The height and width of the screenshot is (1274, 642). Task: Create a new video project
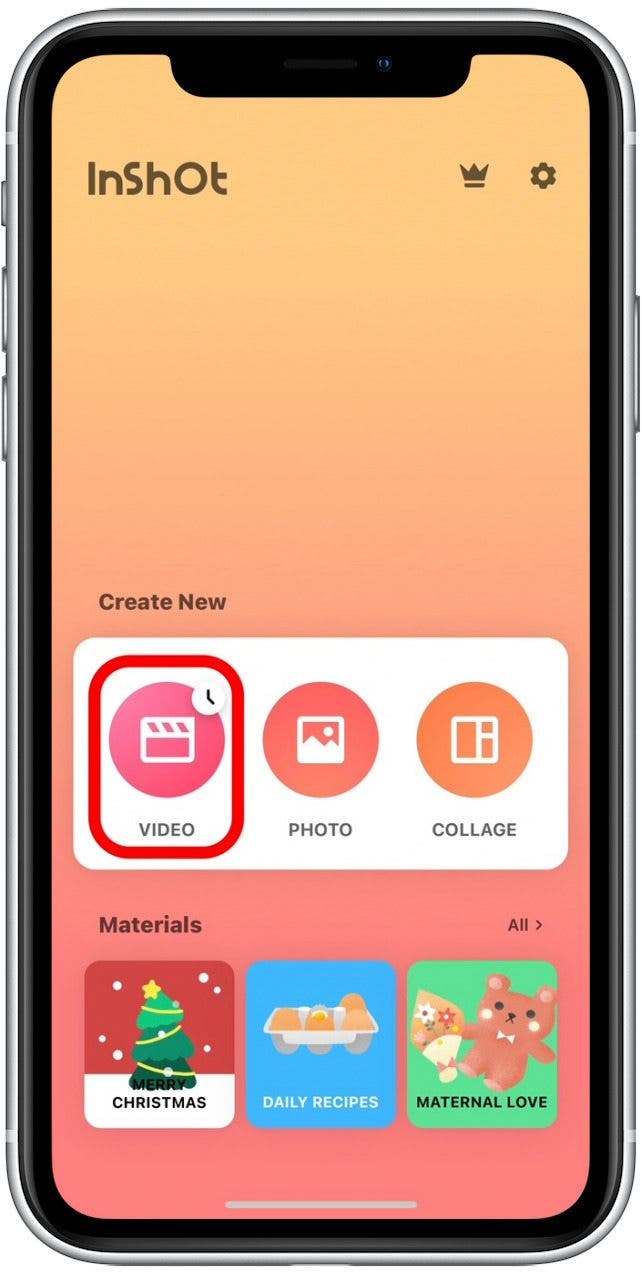tap(167, 740)
